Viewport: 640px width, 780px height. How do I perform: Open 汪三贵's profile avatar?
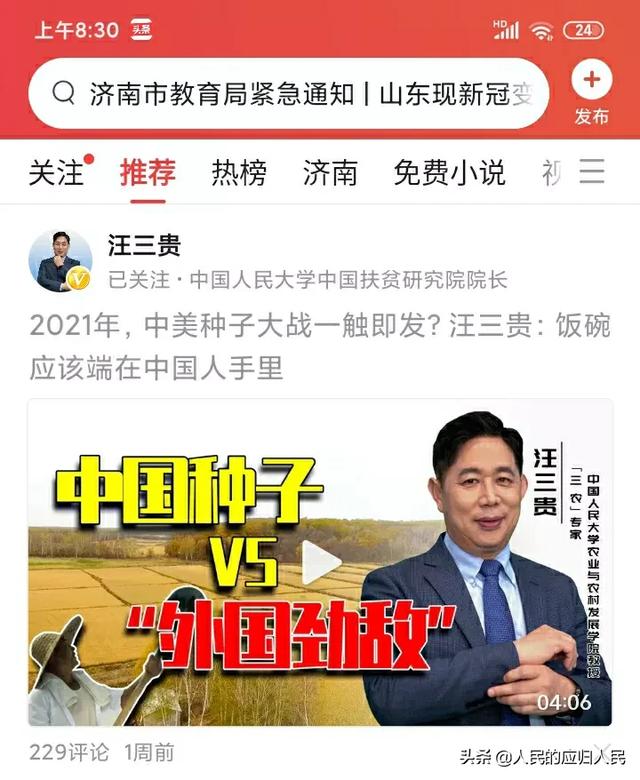click(x=60, y=261)
